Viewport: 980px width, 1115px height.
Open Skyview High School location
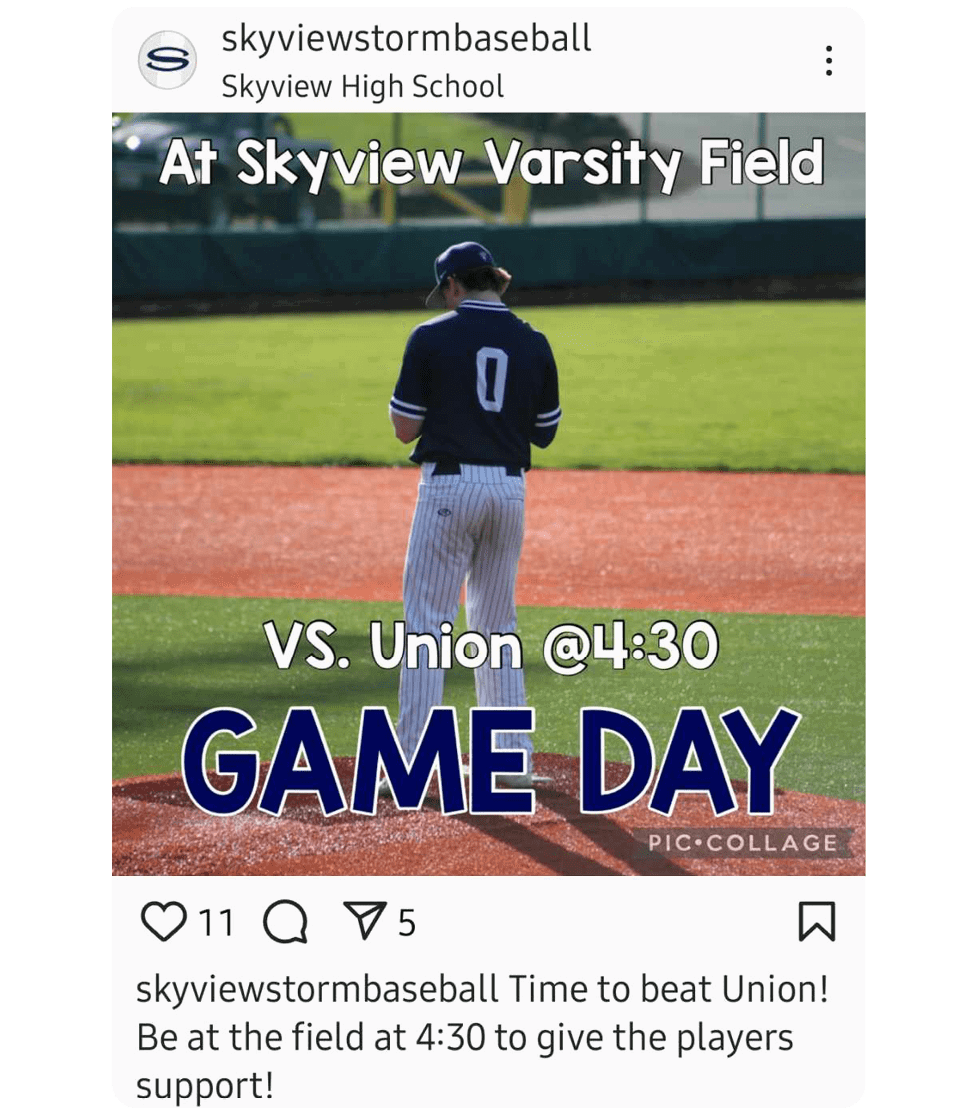pyautogui.click(x=362, y=86)
